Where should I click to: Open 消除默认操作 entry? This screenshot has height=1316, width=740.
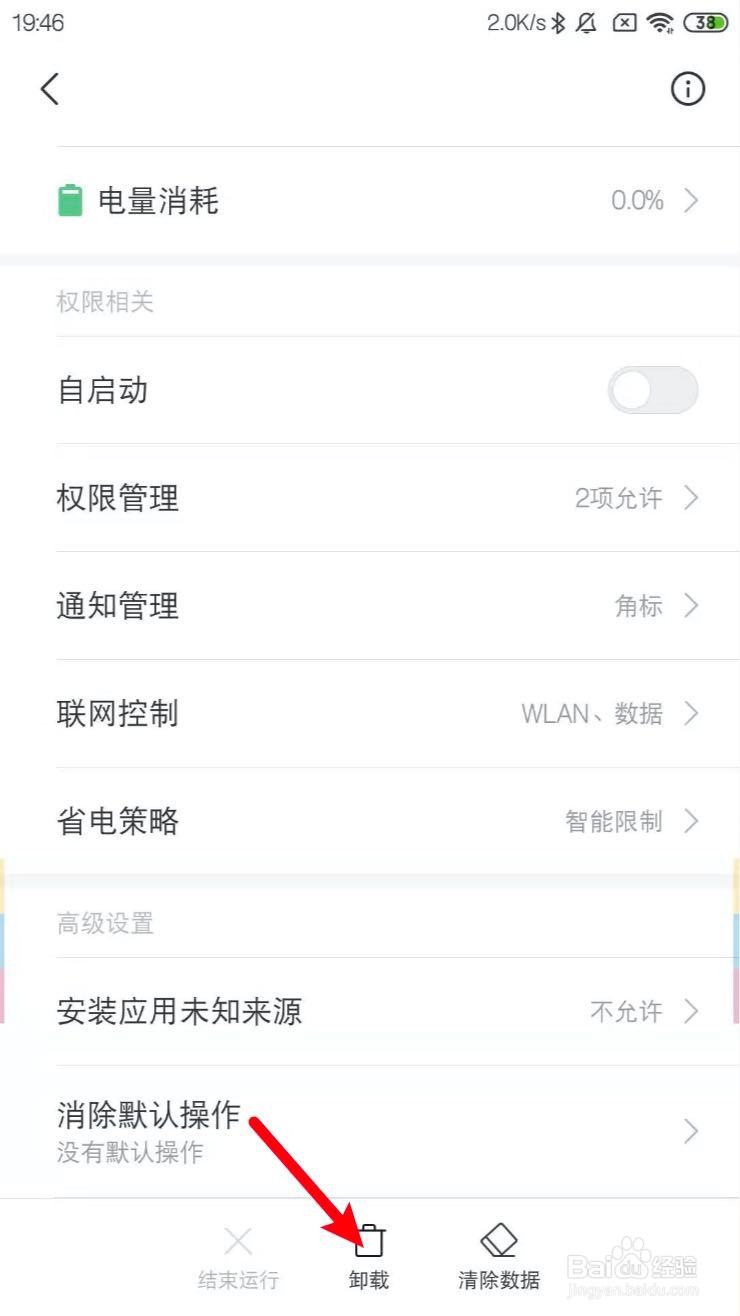[370, 1130]
